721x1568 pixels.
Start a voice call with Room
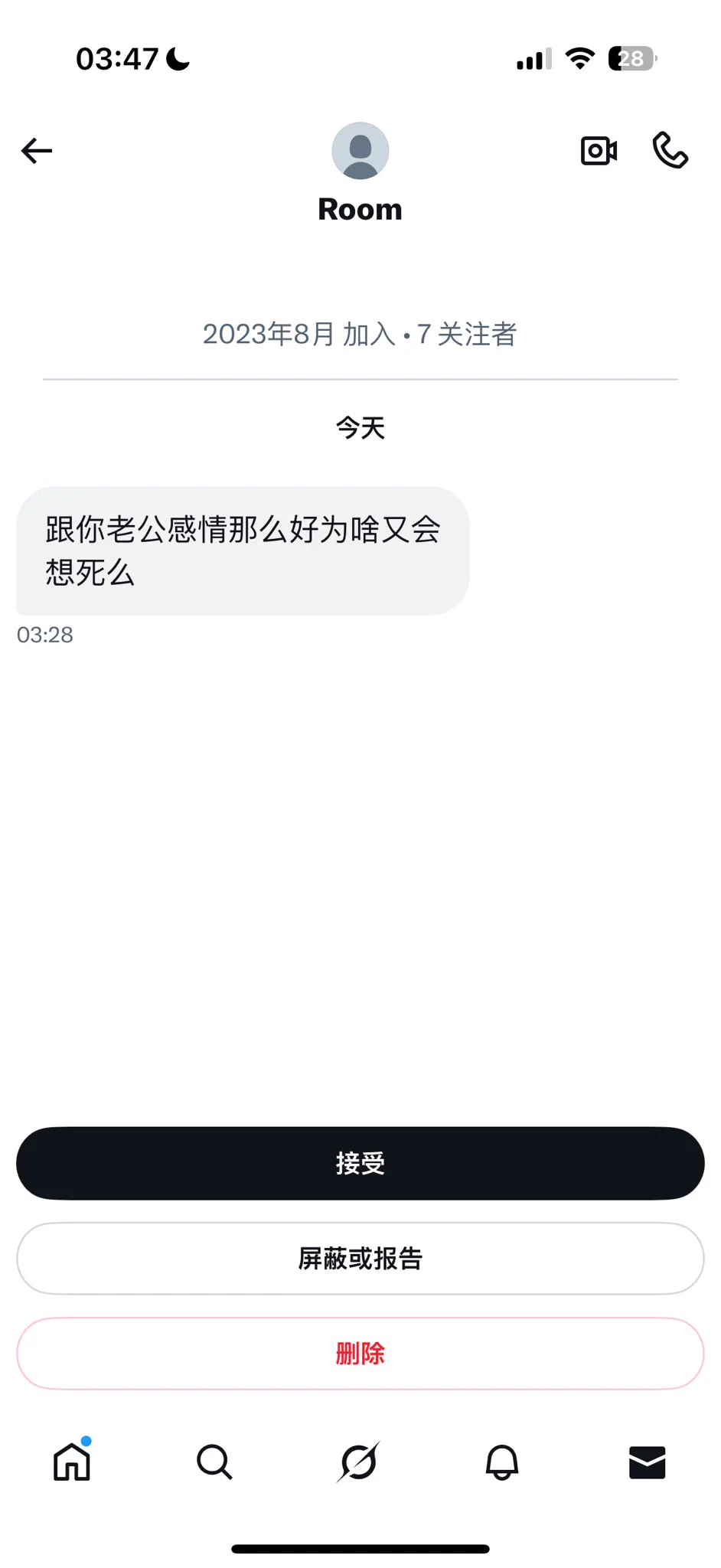pyautogui.click(x=670, y=150)
